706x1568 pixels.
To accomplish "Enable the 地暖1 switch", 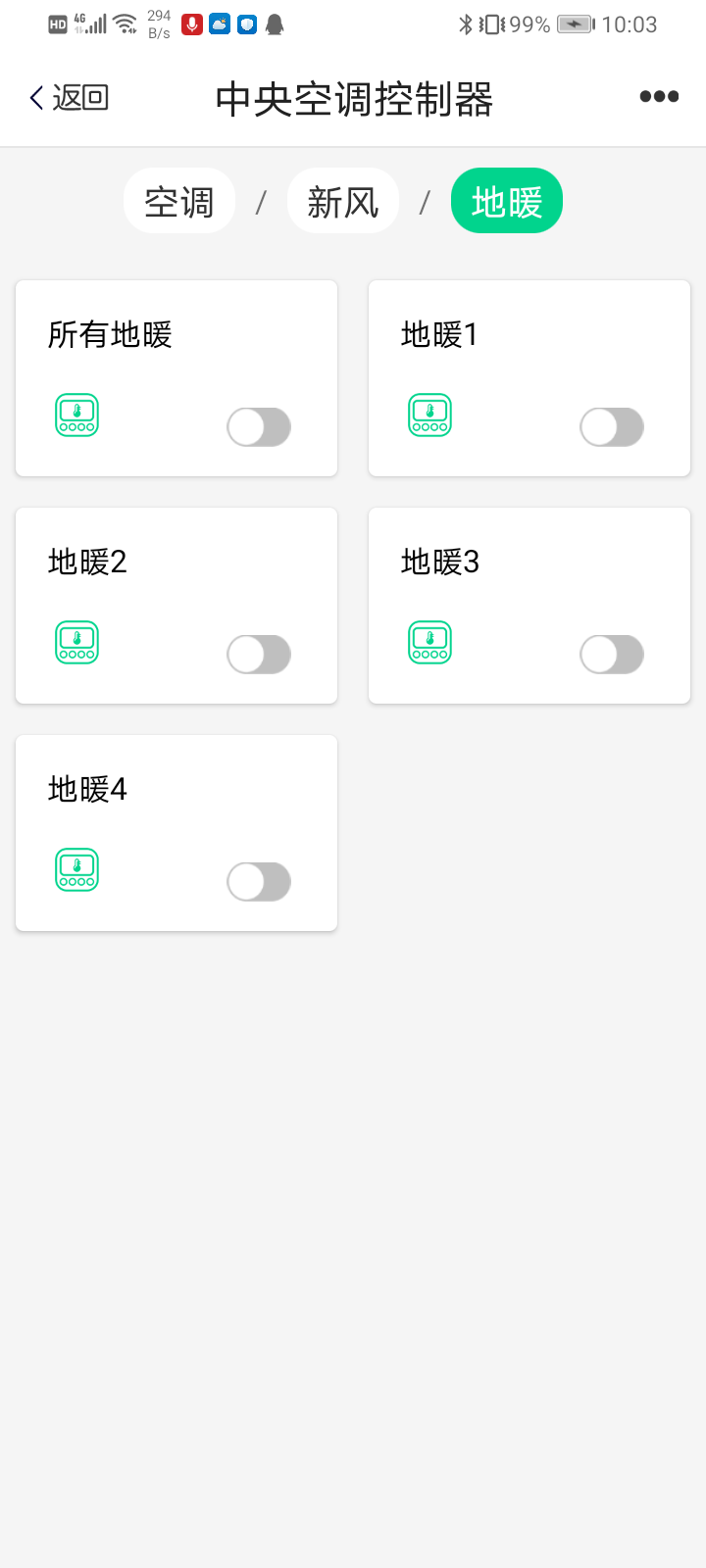I will pyautogui.click(x=612, y=427).
